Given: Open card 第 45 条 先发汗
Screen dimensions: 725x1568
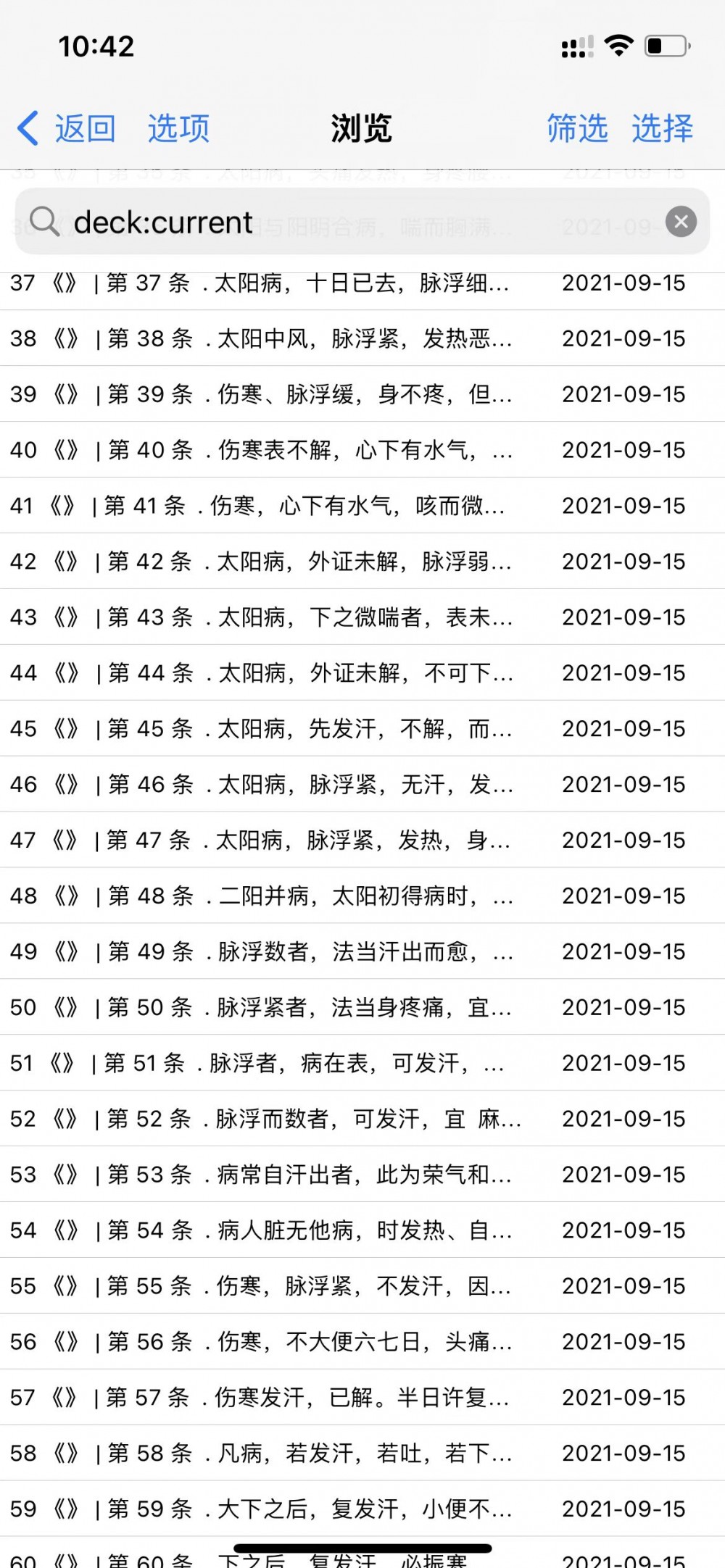Looking at the screenshot, I should pos(362,728).
